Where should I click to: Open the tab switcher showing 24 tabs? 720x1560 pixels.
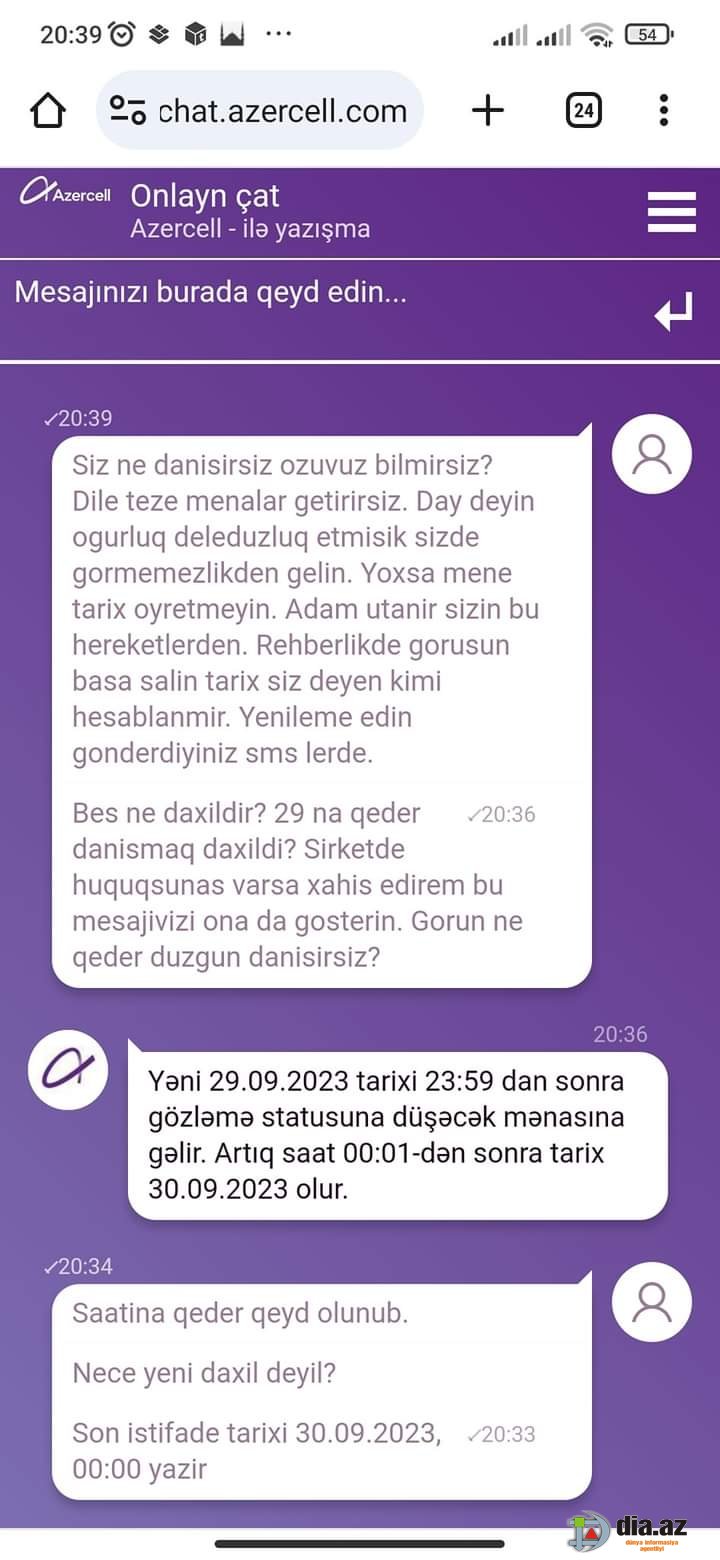coord(583,110)
